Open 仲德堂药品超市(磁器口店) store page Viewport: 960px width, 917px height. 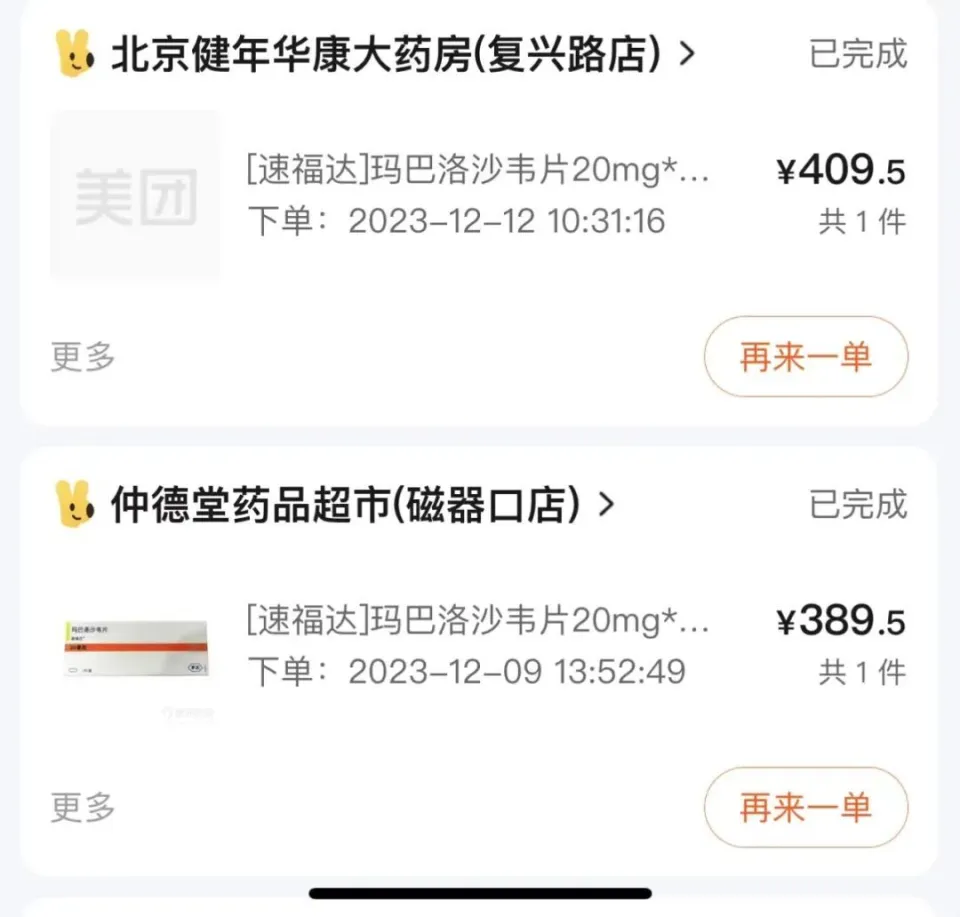point(360,506)
